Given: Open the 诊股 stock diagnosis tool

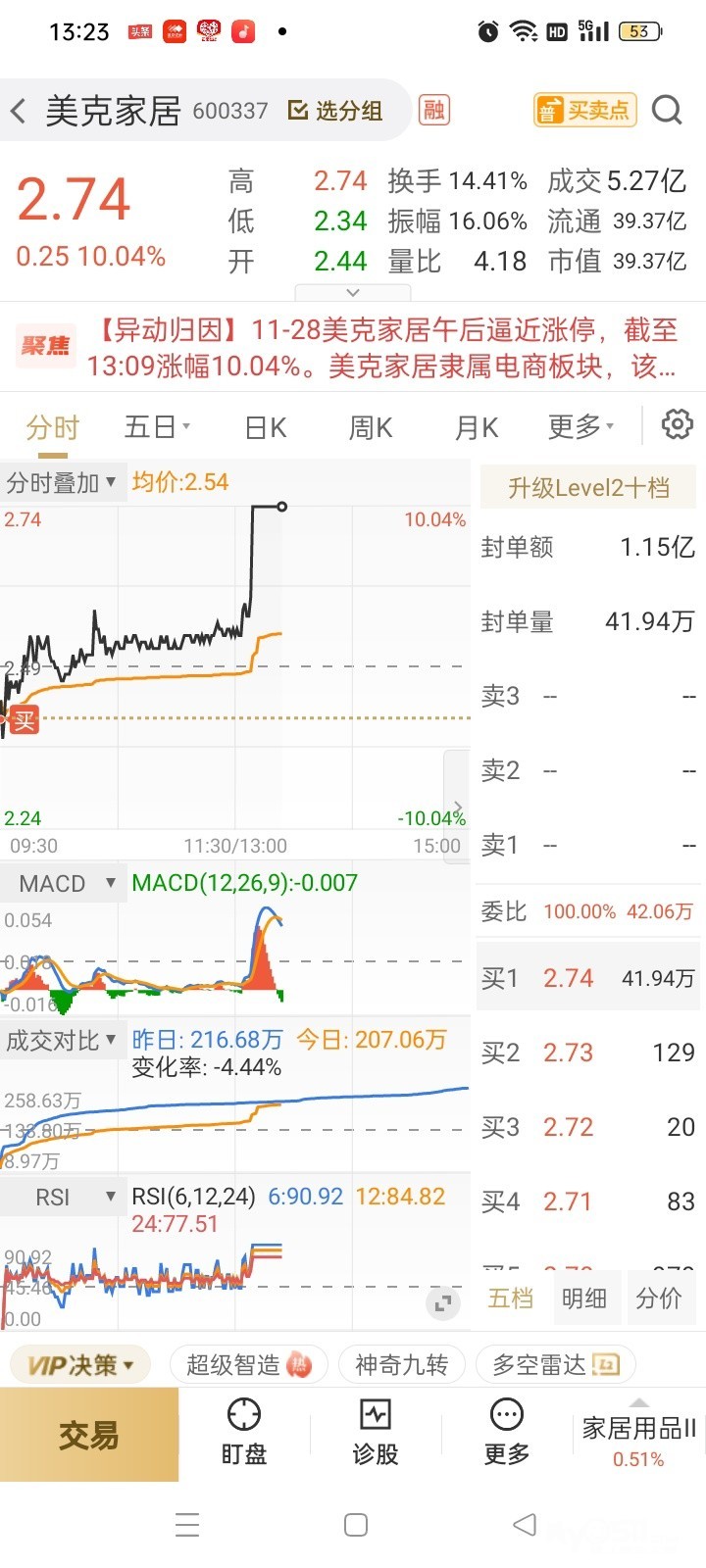Looking at the screenshot, I should 376,1433.
